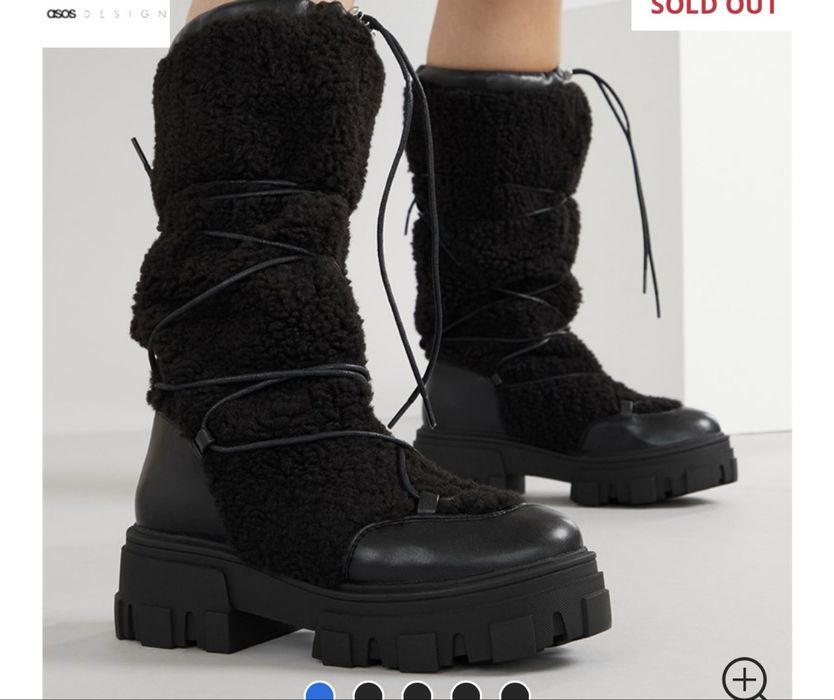The width and height of the screenshot is (834, 700).
Task: Jump to the last gallery indicator dot
Action: pos(514,692)
